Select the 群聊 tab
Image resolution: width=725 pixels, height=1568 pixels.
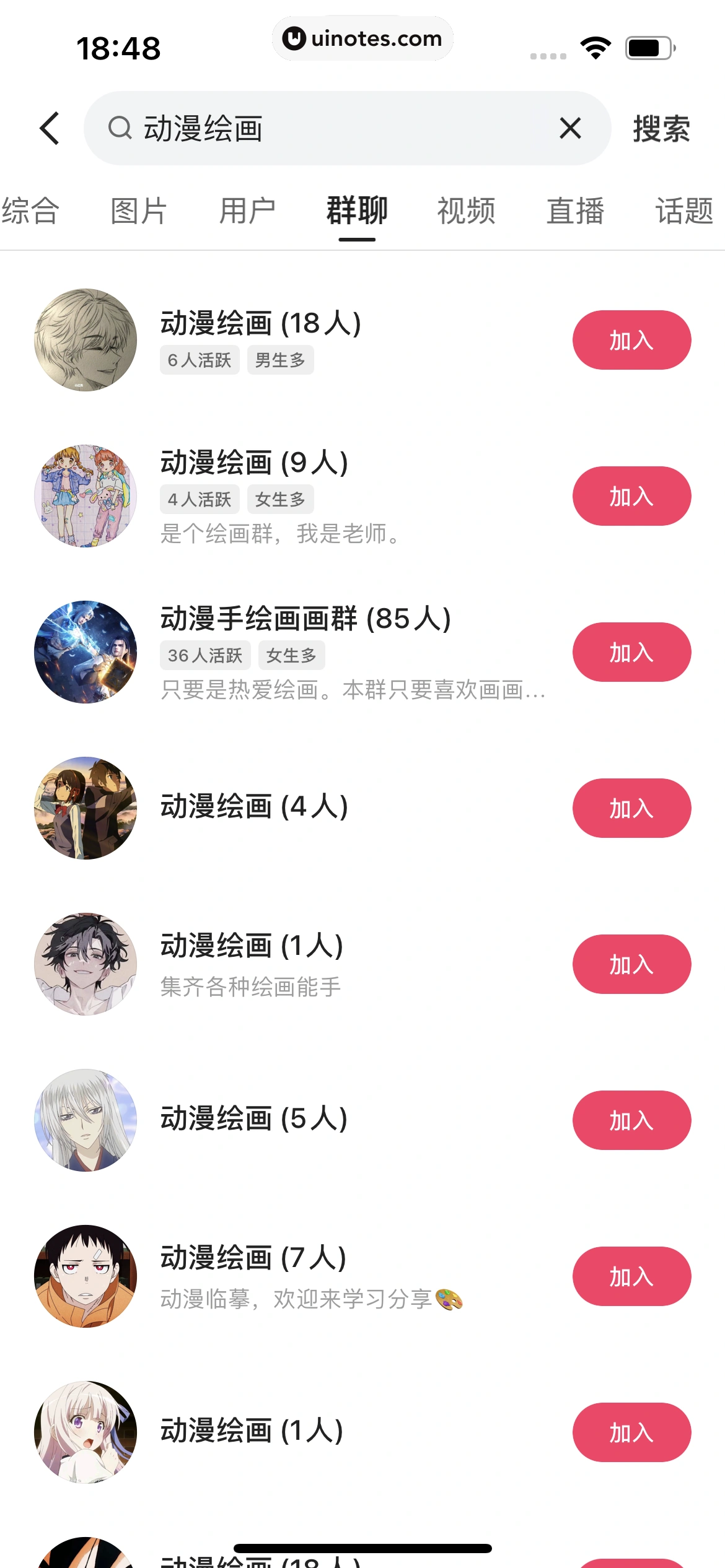click(x=357, y=211)
